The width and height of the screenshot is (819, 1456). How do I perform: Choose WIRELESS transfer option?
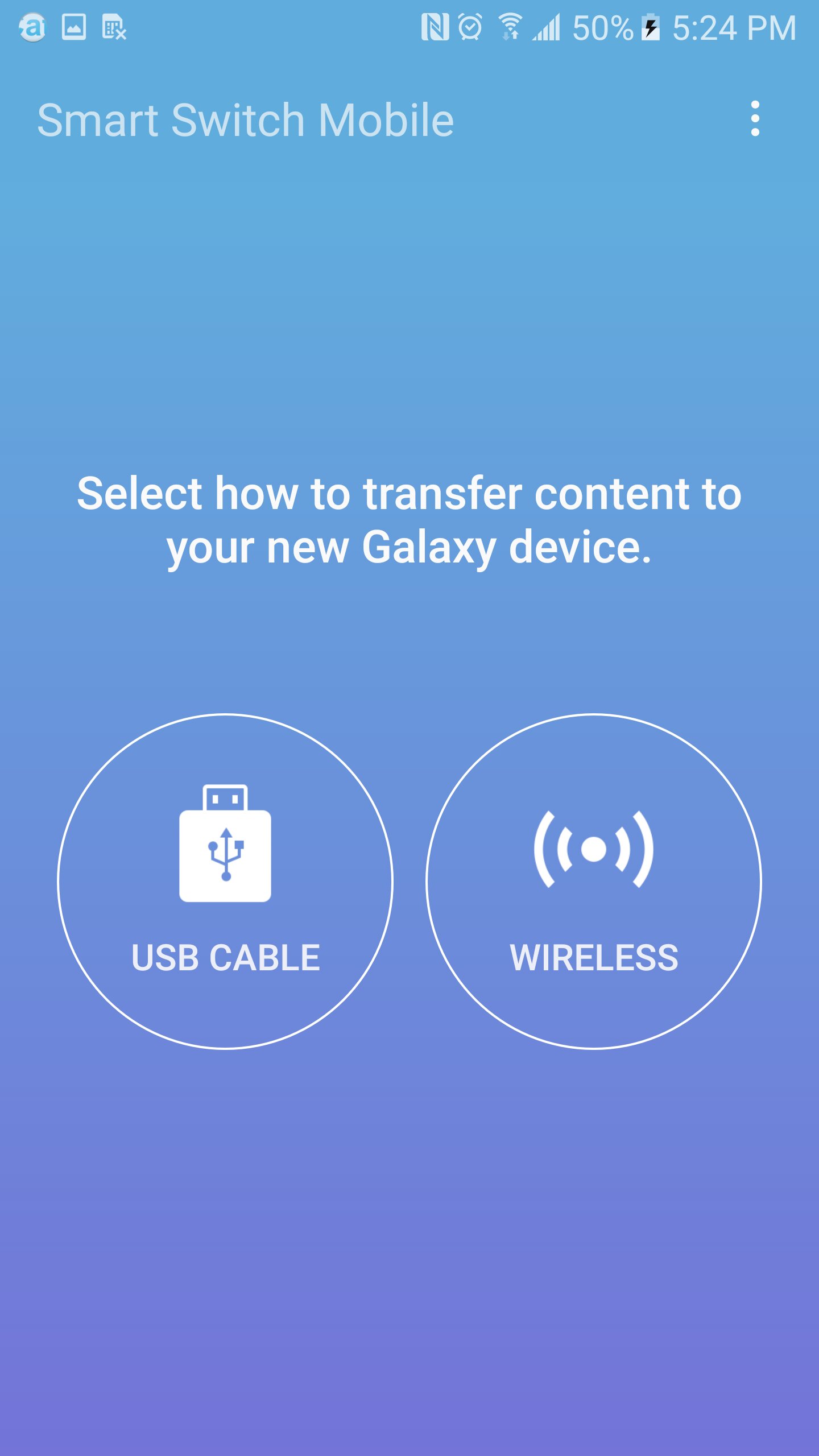(594, 881)
